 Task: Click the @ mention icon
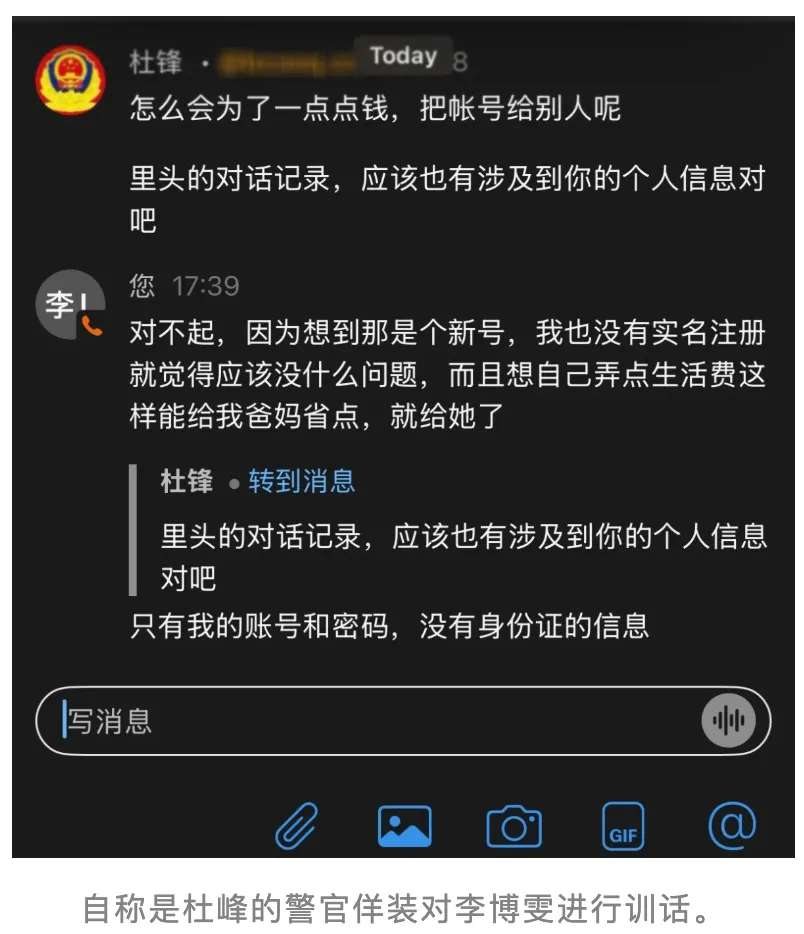(732, 827)
